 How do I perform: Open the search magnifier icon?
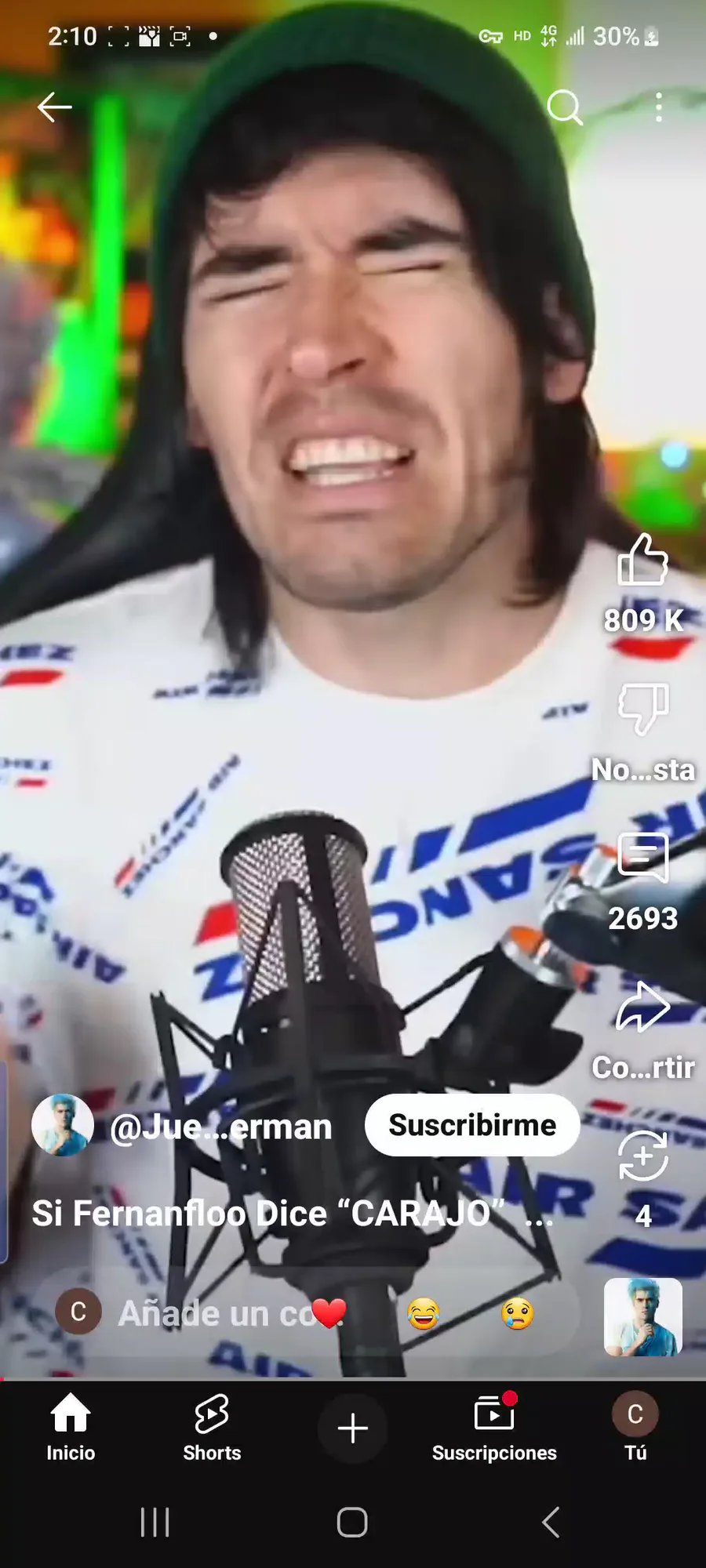[564, 107]
